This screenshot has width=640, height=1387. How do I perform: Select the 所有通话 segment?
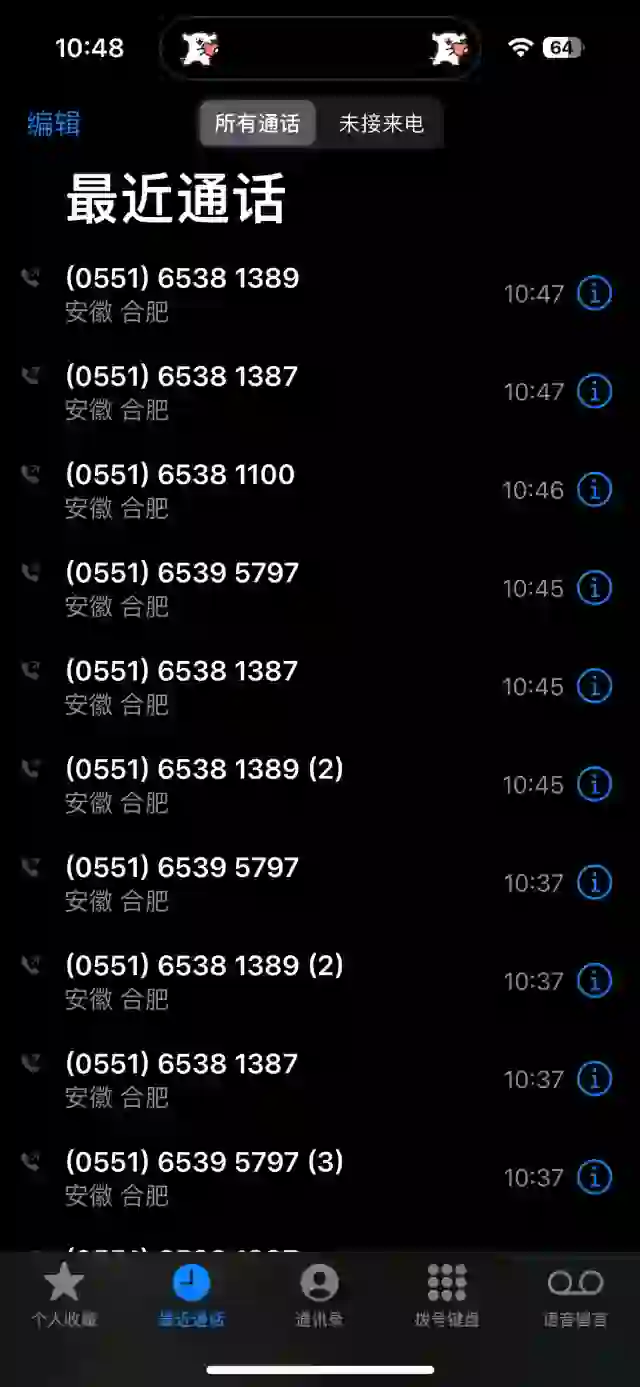[x=257, y=124]
